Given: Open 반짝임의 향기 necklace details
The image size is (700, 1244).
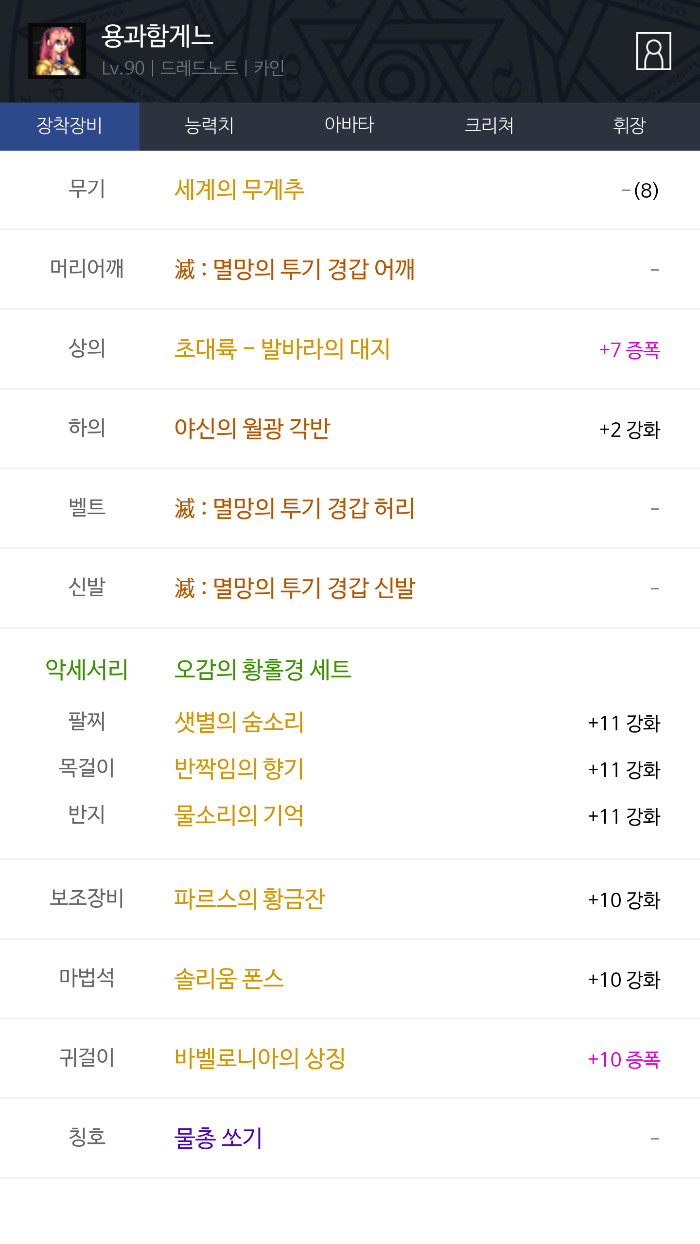Looking at the screenshot, I should click(239, 769).
